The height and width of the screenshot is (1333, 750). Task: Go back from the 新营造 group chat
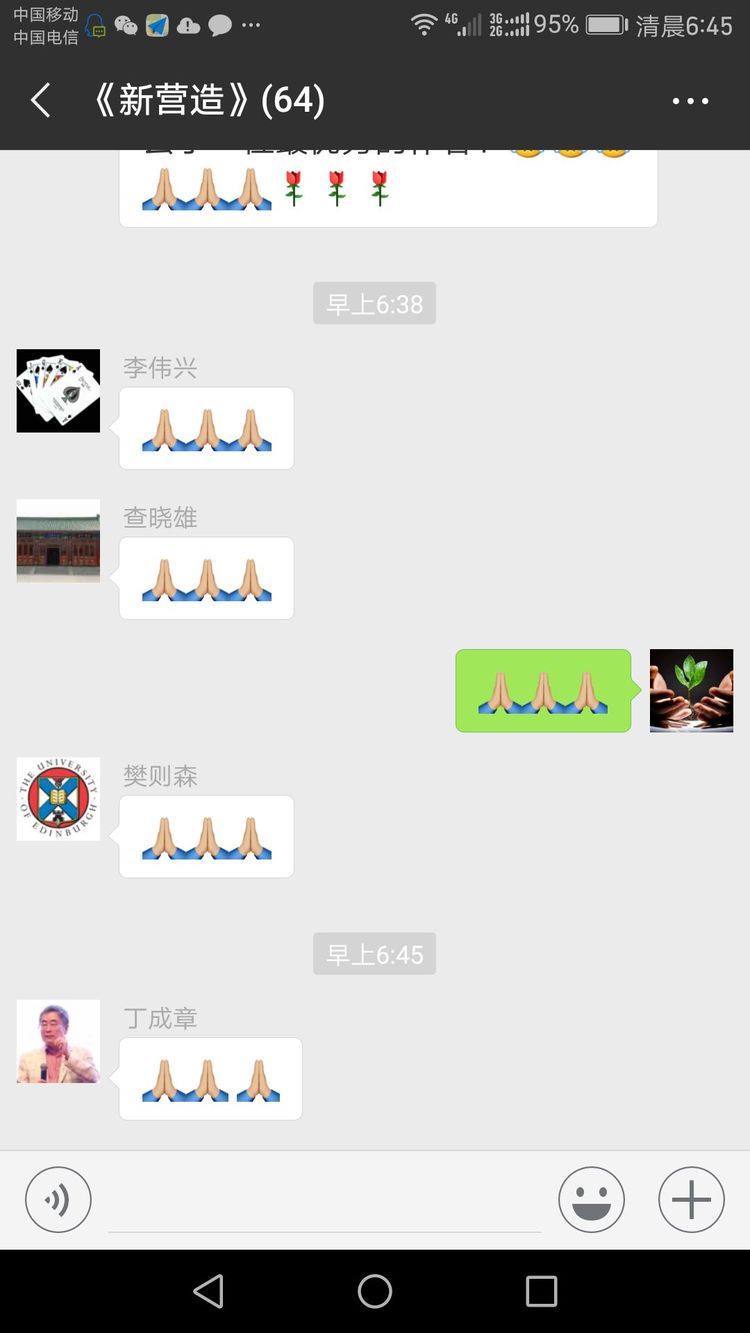tap(40, 101)
